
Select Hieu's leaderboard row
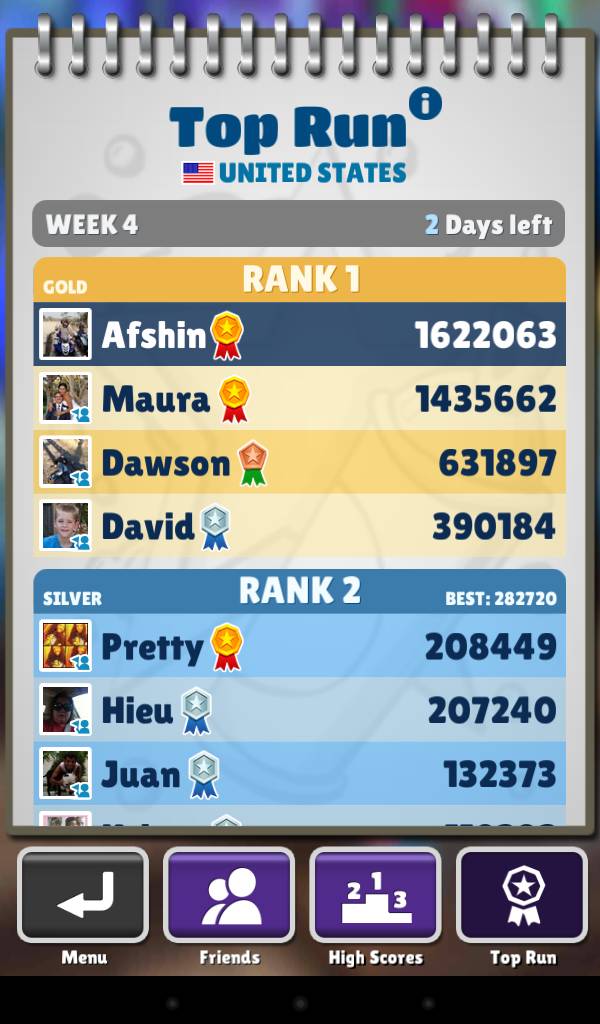(x=299, y=710)
